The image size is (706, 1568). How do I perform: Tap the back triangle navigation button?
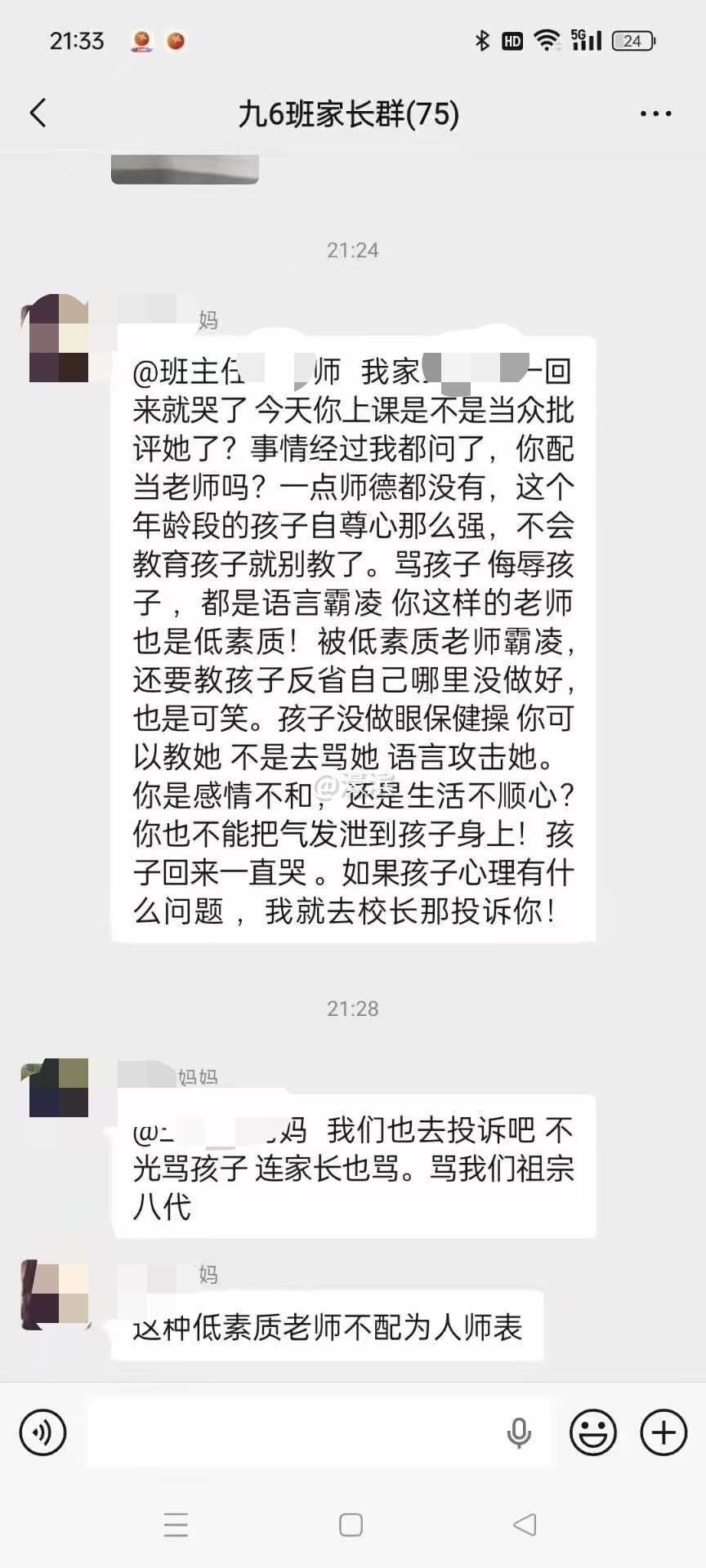pyautogui.click(x=523, y=1524)
